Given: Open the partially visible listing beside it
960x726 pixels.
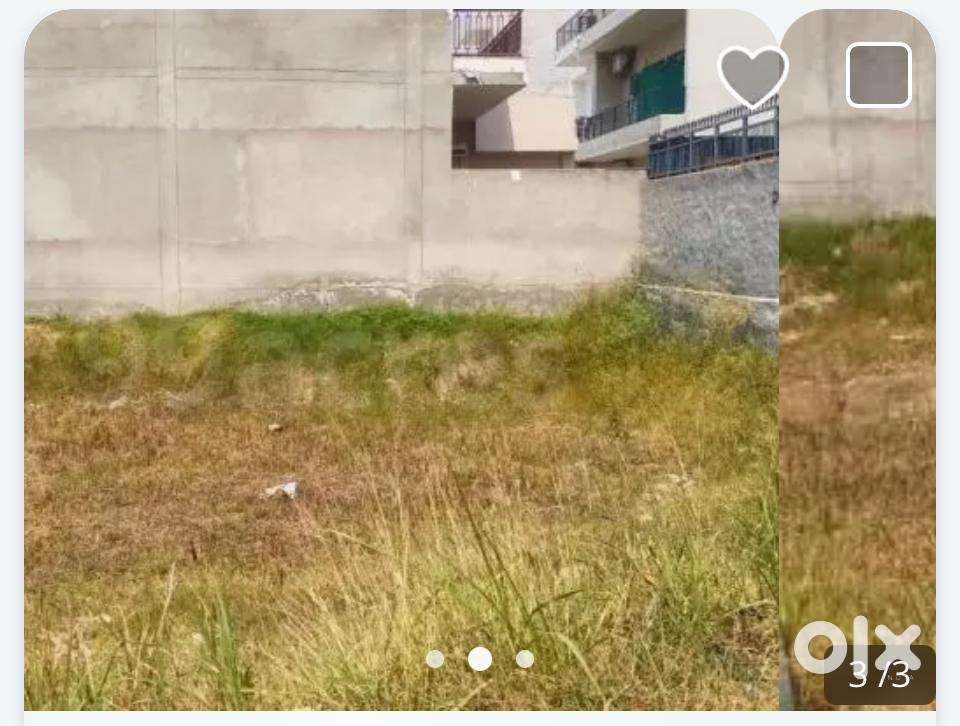Looking at the screenshot, I should 857,400.
